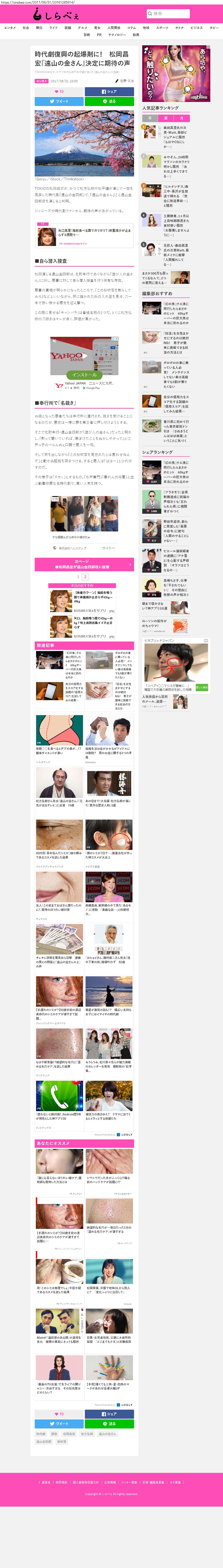Switch the popular ranking to 週 tab

click(166, 118)
